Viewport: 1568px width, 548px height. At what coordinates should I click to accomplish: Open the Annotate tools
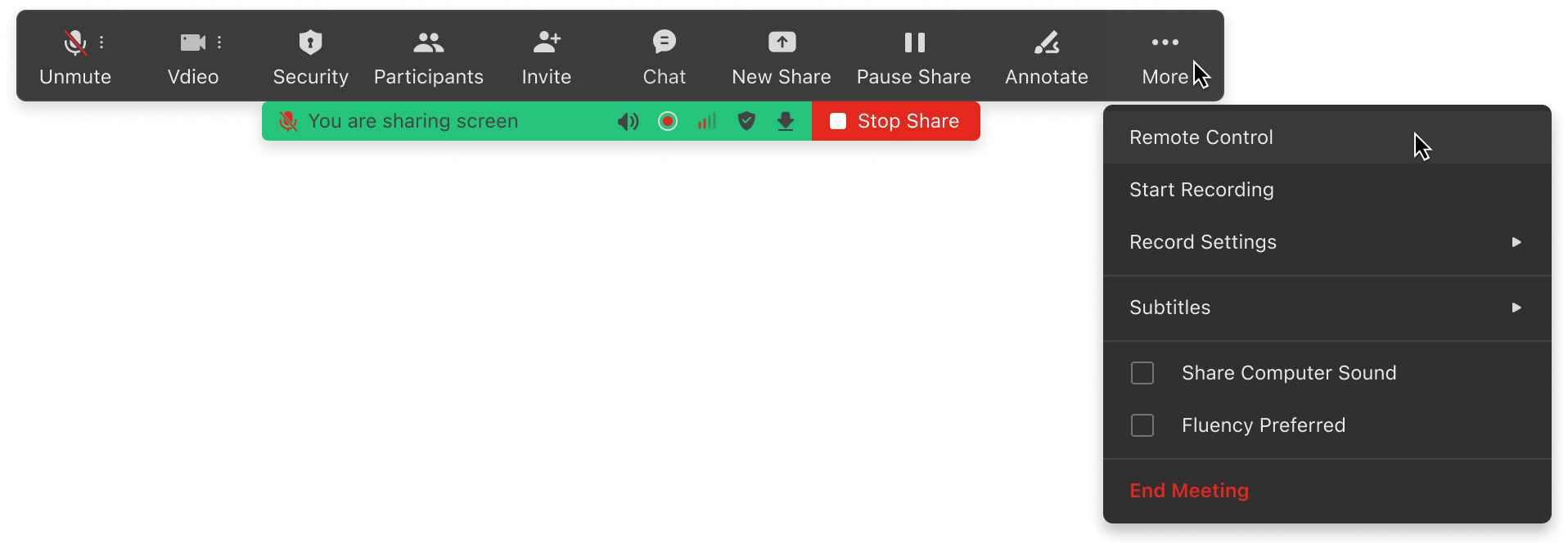[x=1046, y=56]
